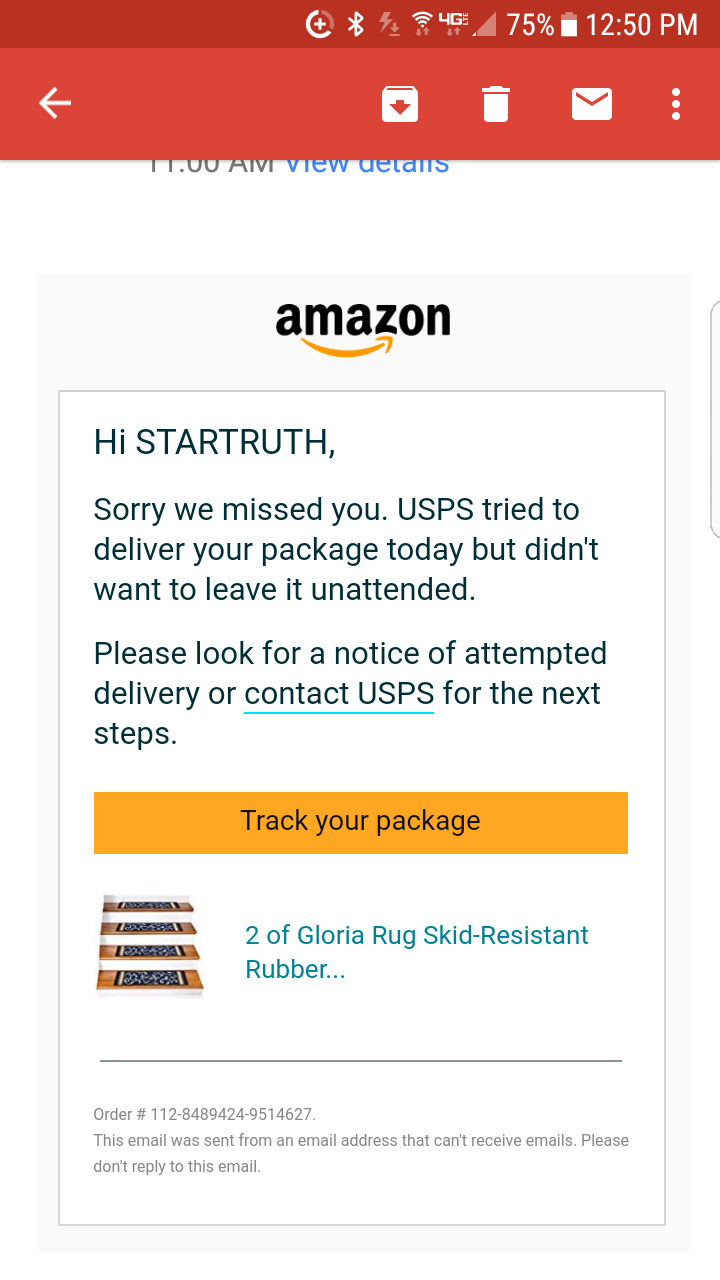720x1280 pixels.
Task: Delete this email with the trash icon
Action: (x=495, y=103)
